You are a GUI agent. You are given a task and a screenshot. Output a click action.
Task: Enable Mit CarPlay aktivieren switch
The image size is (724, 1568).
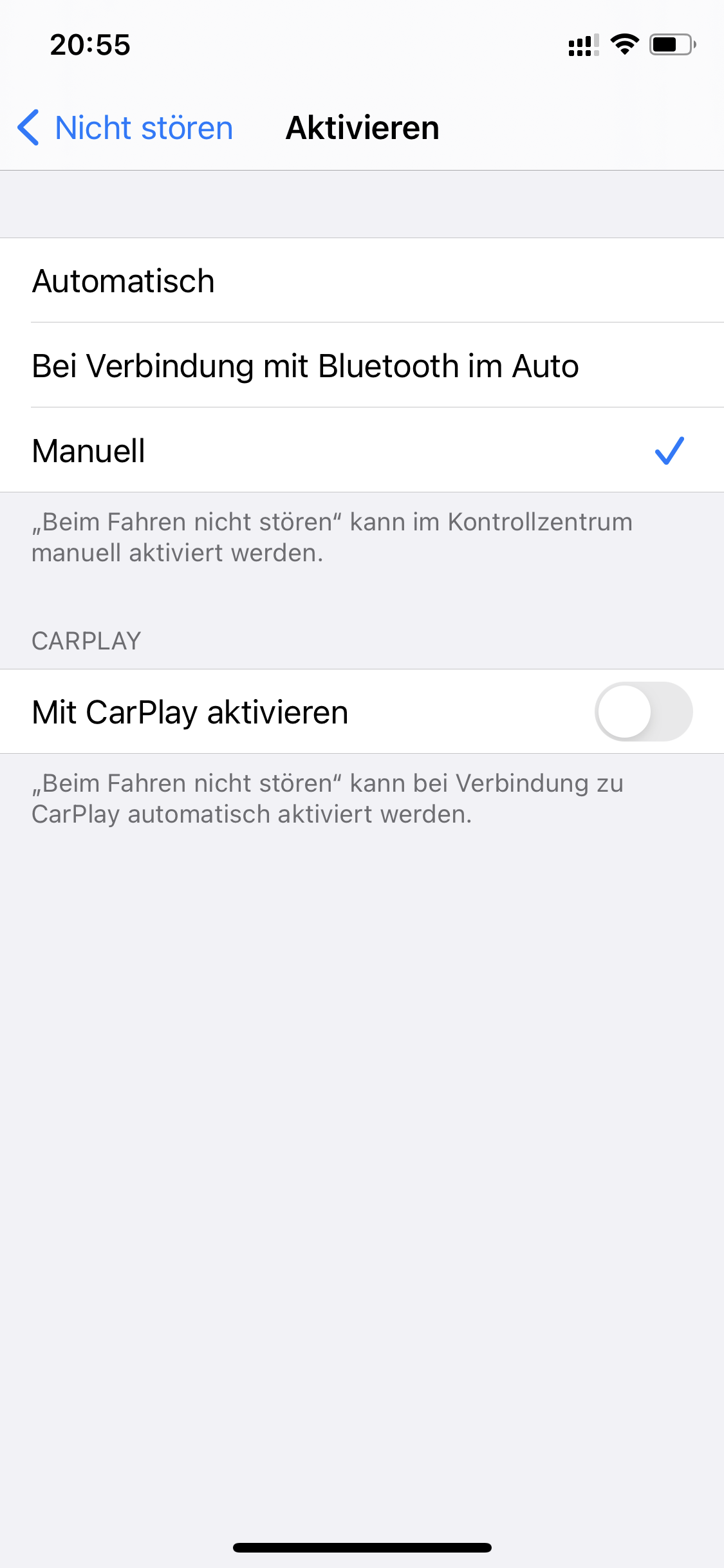pyautogui.click(x=644, y=711)
